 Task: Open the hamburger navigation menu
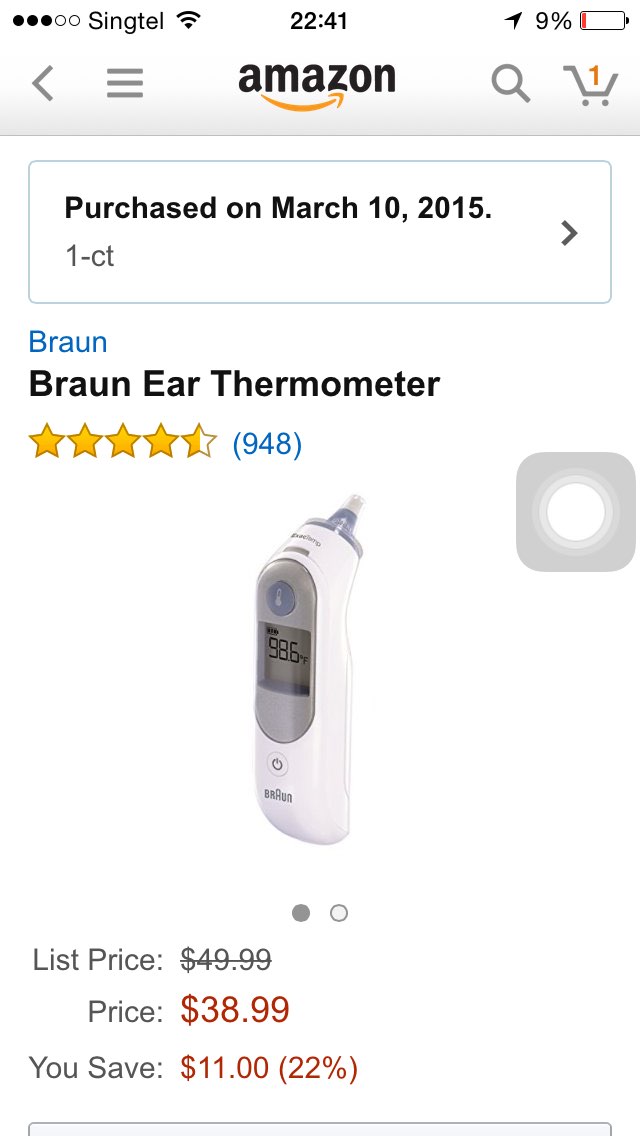click(125, 84)
